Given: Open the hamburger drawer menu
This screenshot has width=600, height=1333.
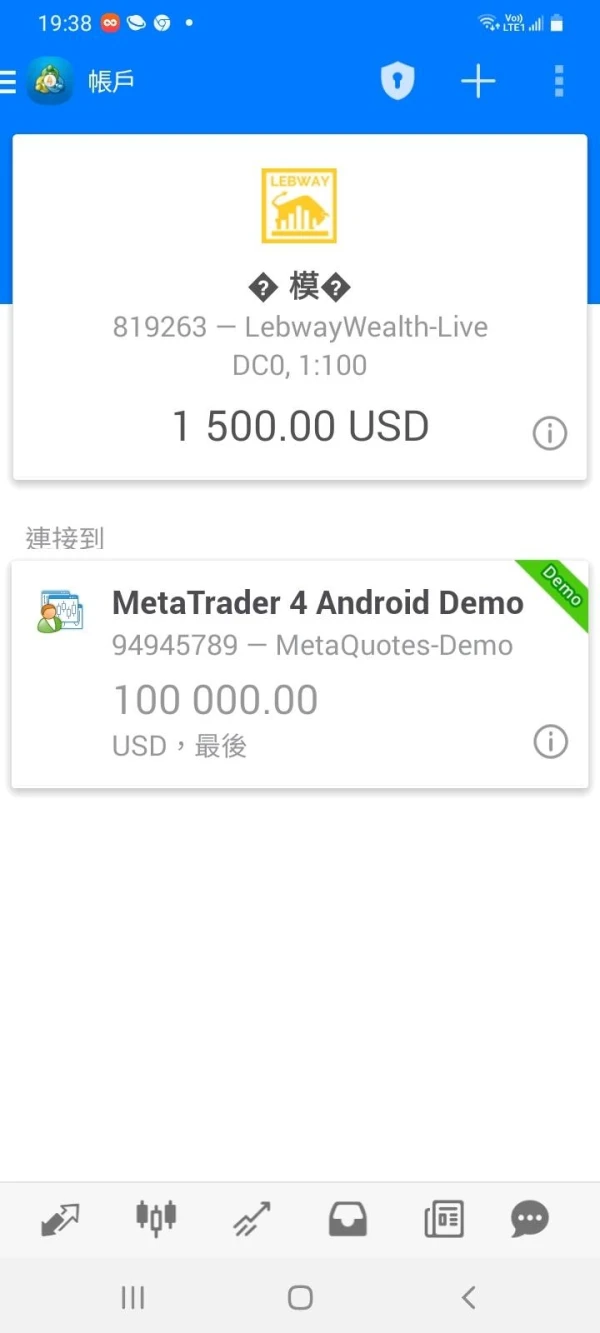Looking at the screenshot, I should pyautogui.click(x=9, y=81).
